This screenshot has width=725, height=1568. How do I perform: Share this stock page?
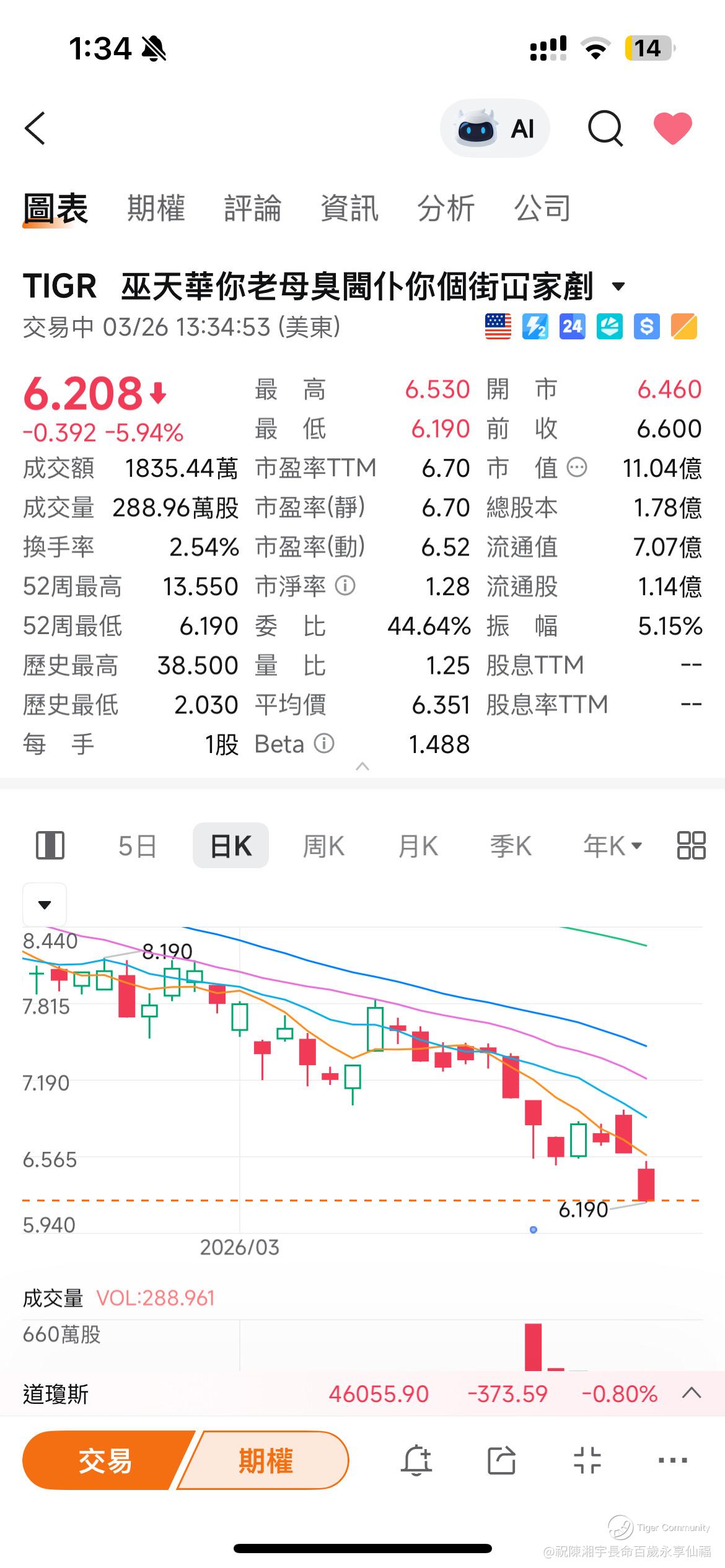501,1461
